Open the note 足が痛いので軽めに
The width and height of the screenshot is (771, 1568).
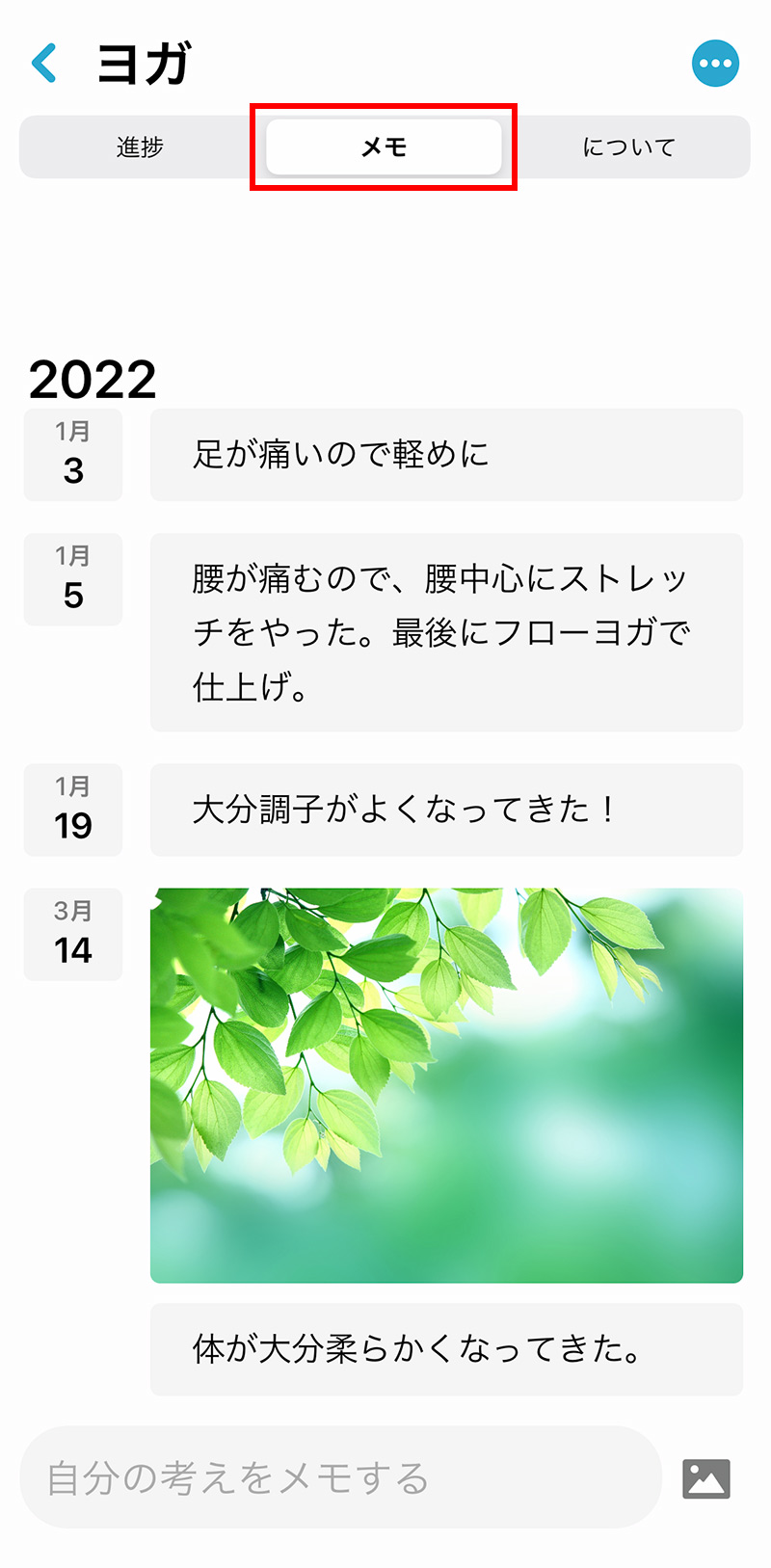pyautogui.click(x=446, y=455)
